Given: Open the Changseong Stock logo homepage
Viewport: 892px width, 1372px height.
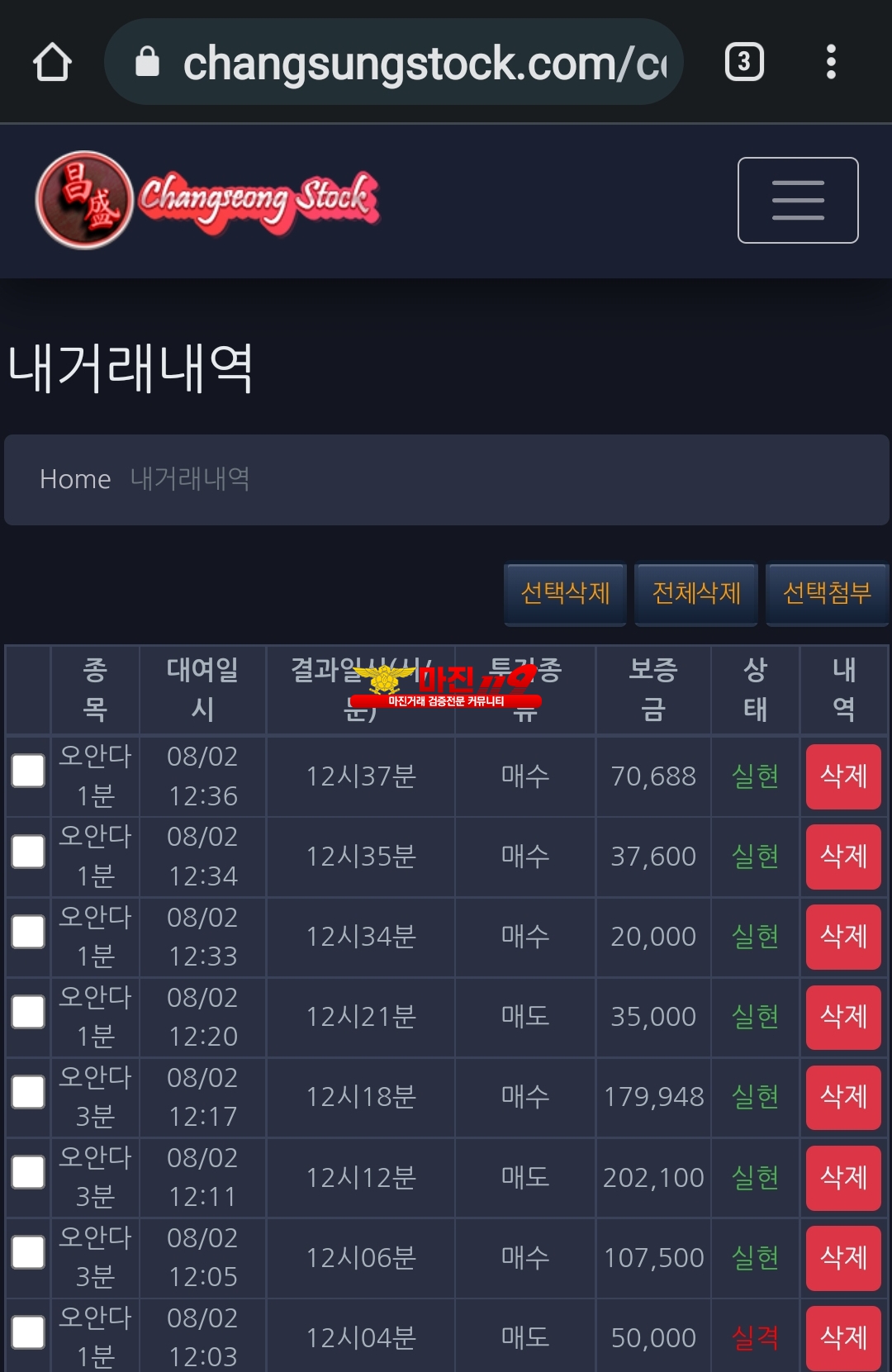Looking at the screenshot, I should click(208, 200).
